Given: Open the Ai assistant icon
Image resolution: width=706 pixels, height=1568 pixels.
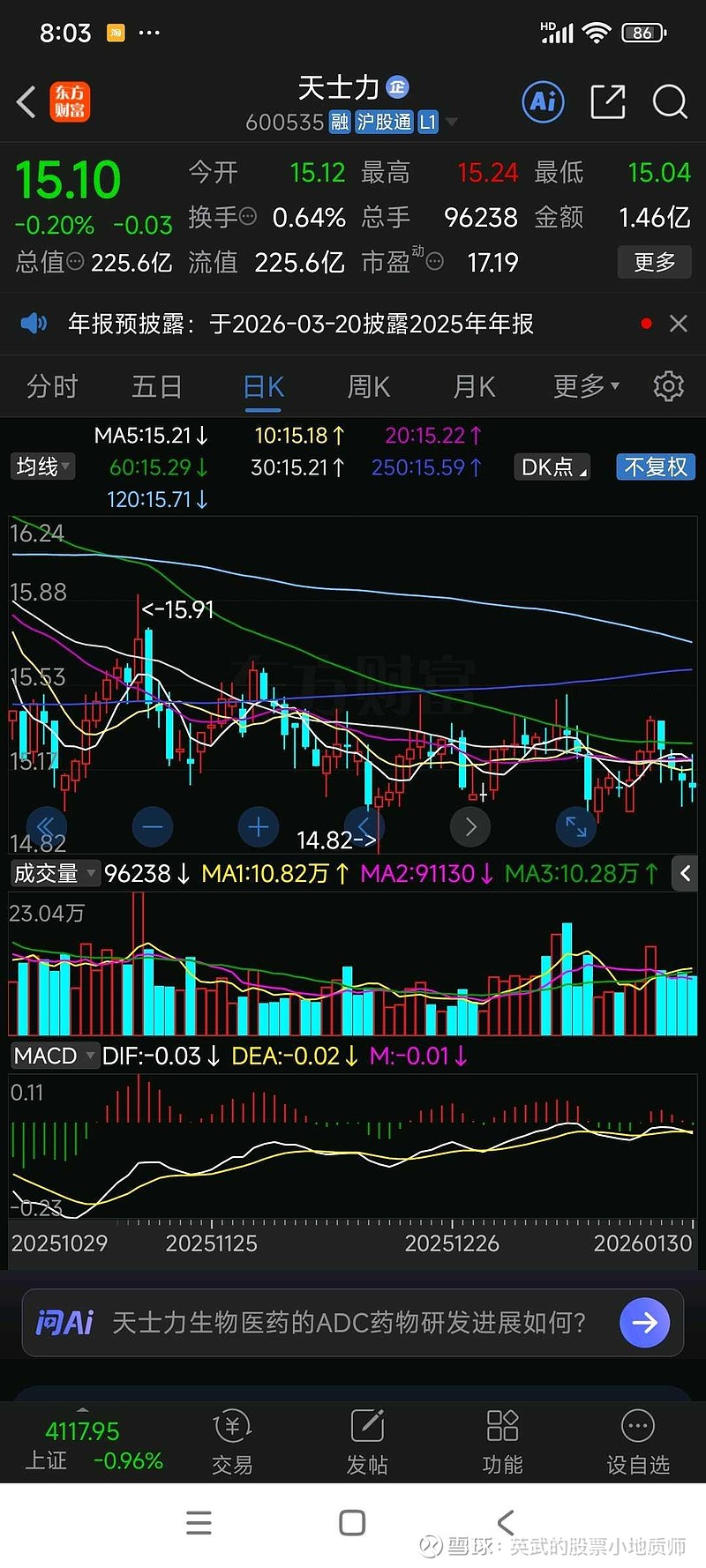Looking at the screenshot, I should tap(543, 102).
